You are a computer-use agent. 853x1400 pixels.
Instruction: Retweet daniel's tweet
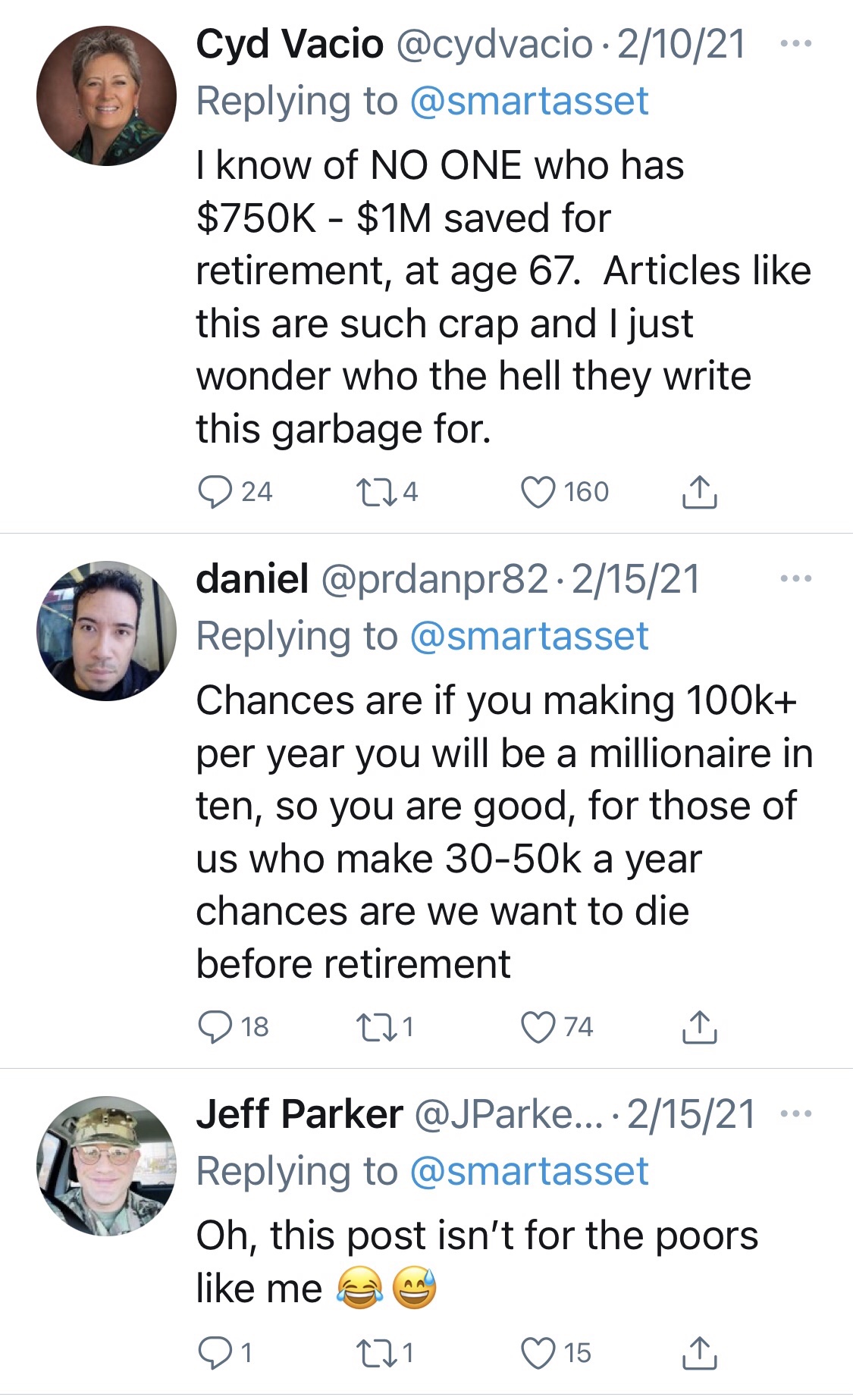click(374, 1027)
